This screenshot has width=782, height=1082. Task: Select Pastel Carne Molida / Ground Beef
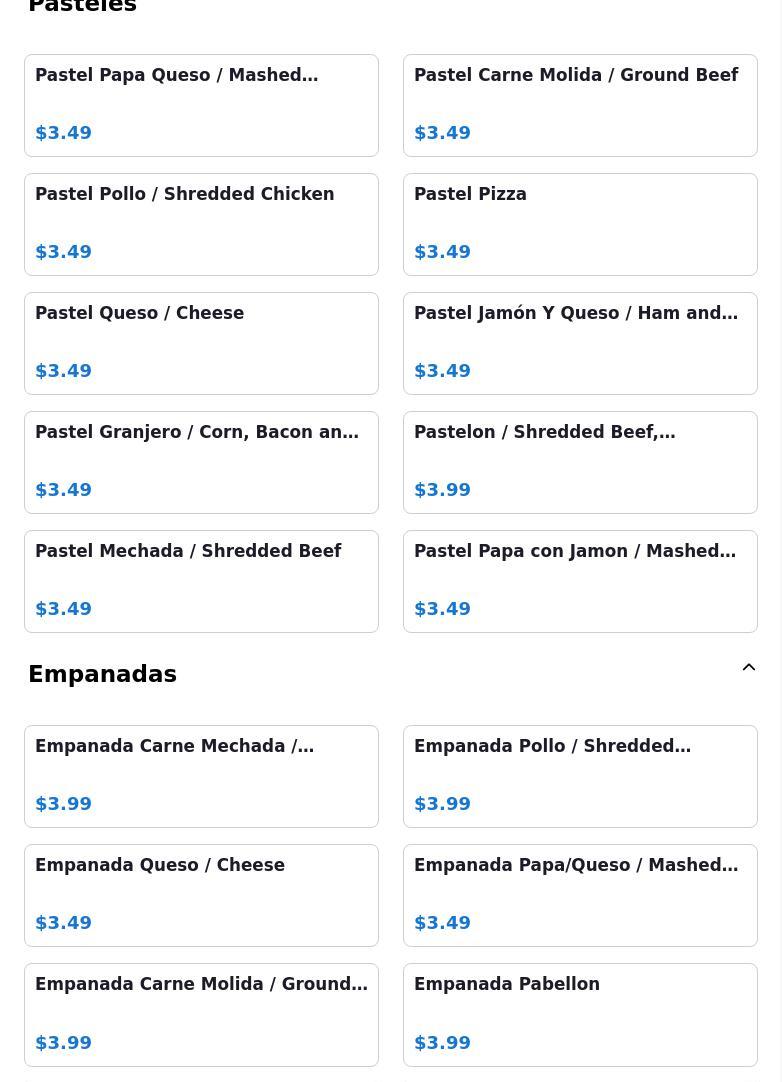[580, 105]
